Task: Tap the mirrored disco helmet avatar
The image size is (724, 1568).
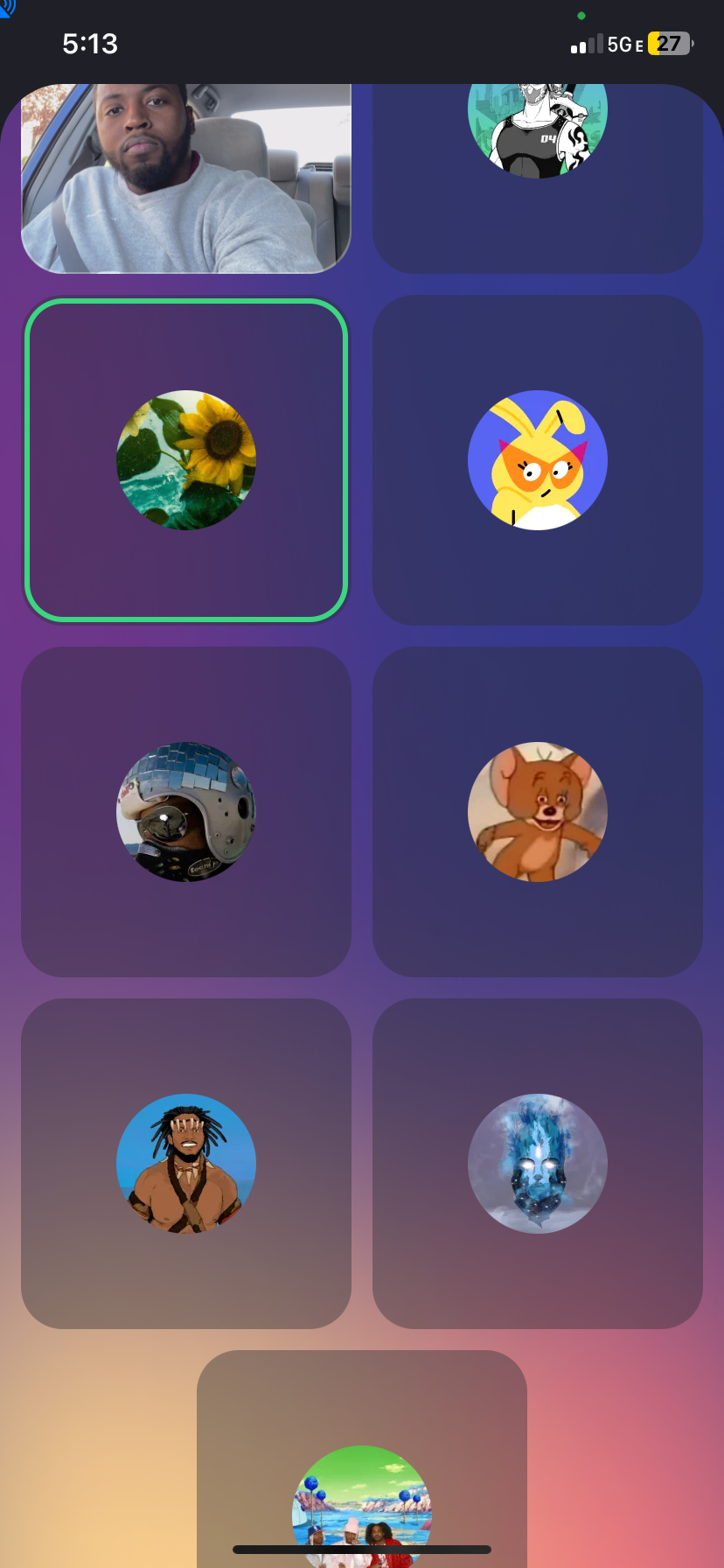Action: (185, 812)
